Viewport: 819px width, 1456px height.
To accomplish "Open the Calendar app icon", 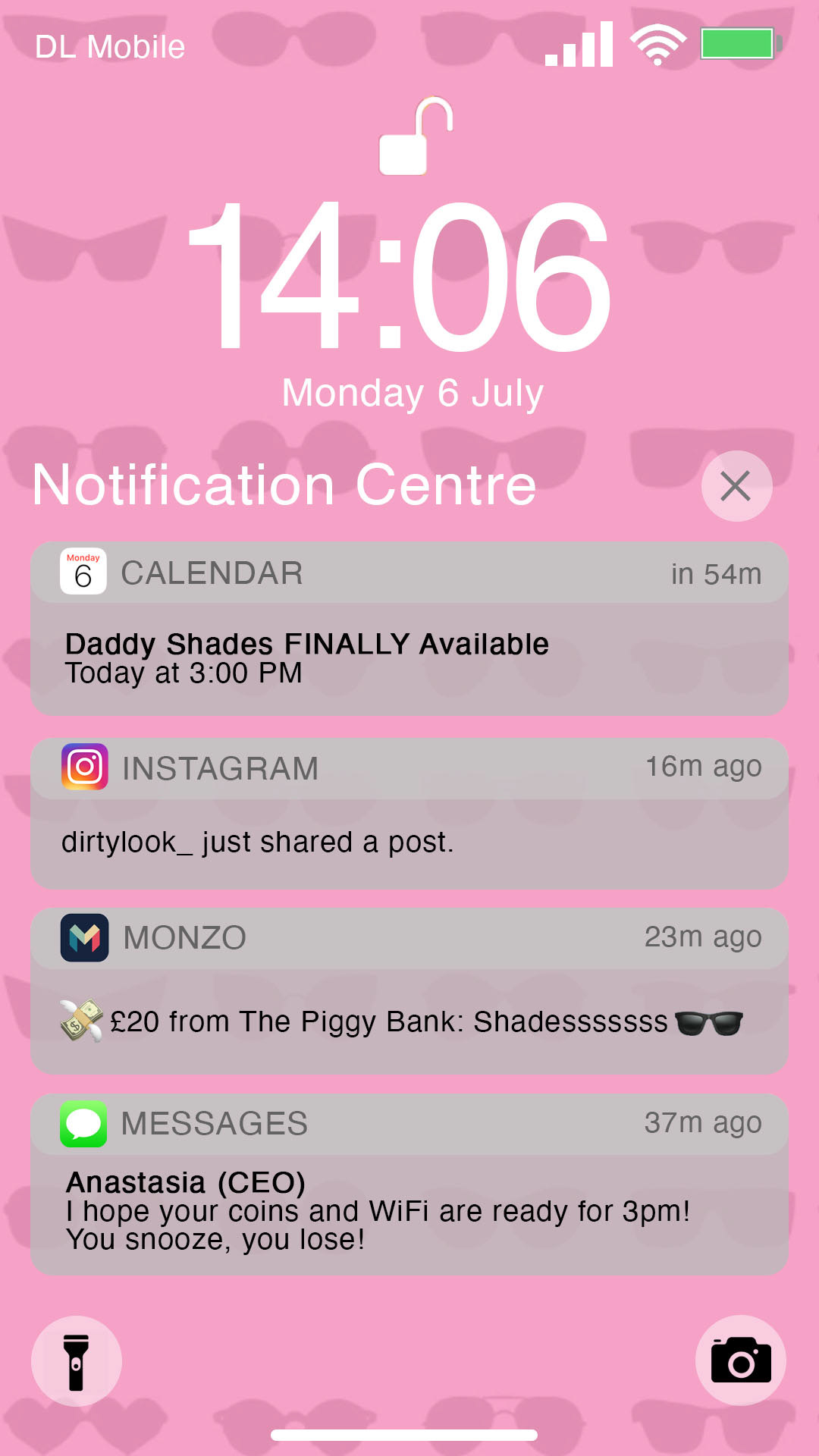I will (83, 573).
